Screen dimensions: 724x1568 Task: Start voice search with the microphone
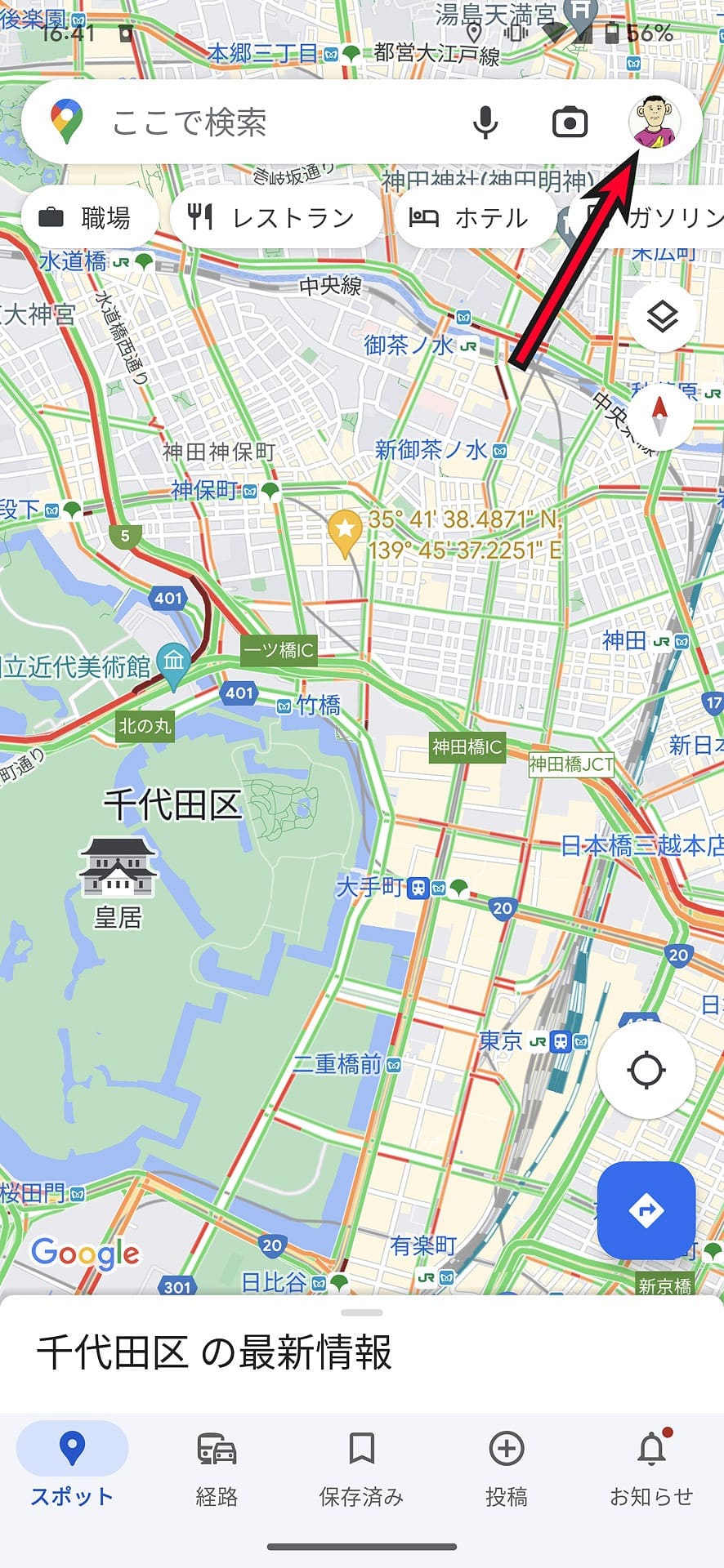point(485,122)
